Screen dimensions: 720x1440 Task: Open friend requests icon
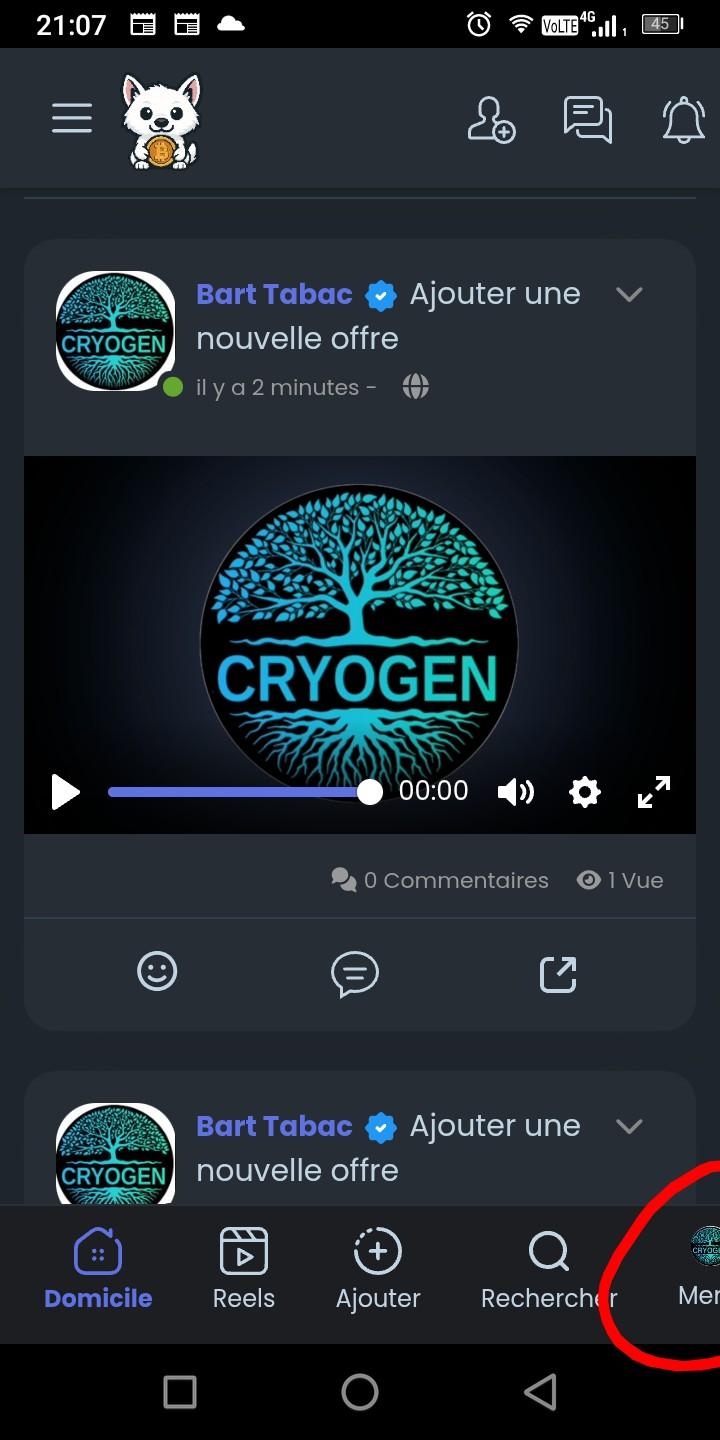(491, 119)
